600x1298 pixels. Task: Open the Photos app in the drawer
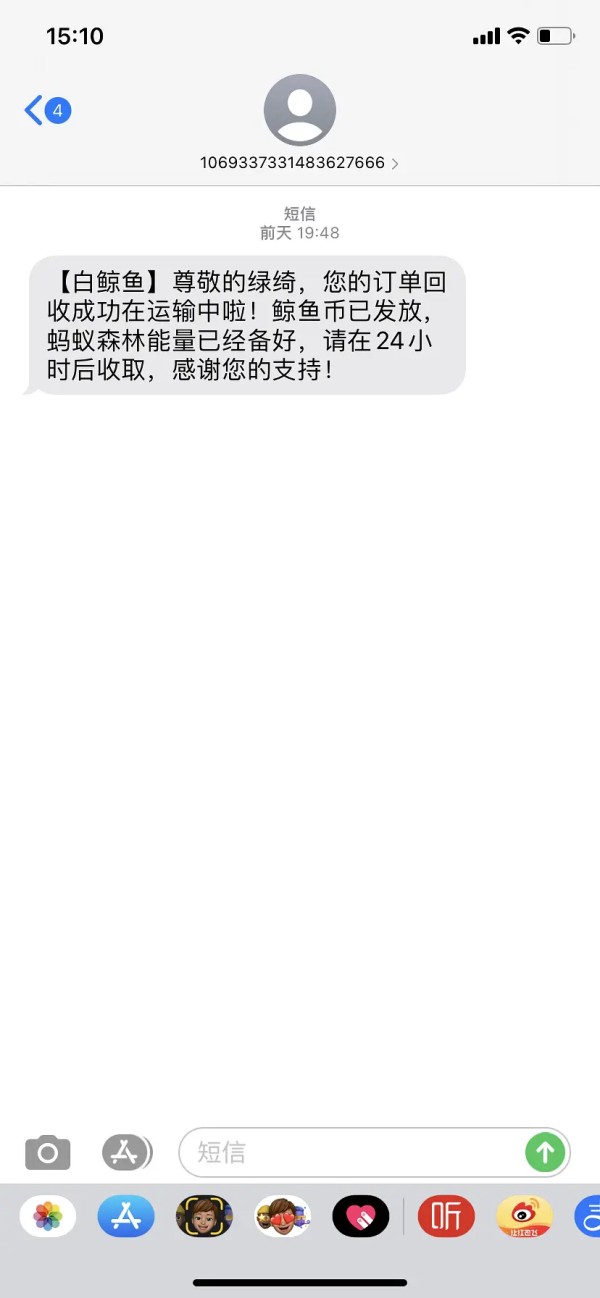click(48, 1216)
